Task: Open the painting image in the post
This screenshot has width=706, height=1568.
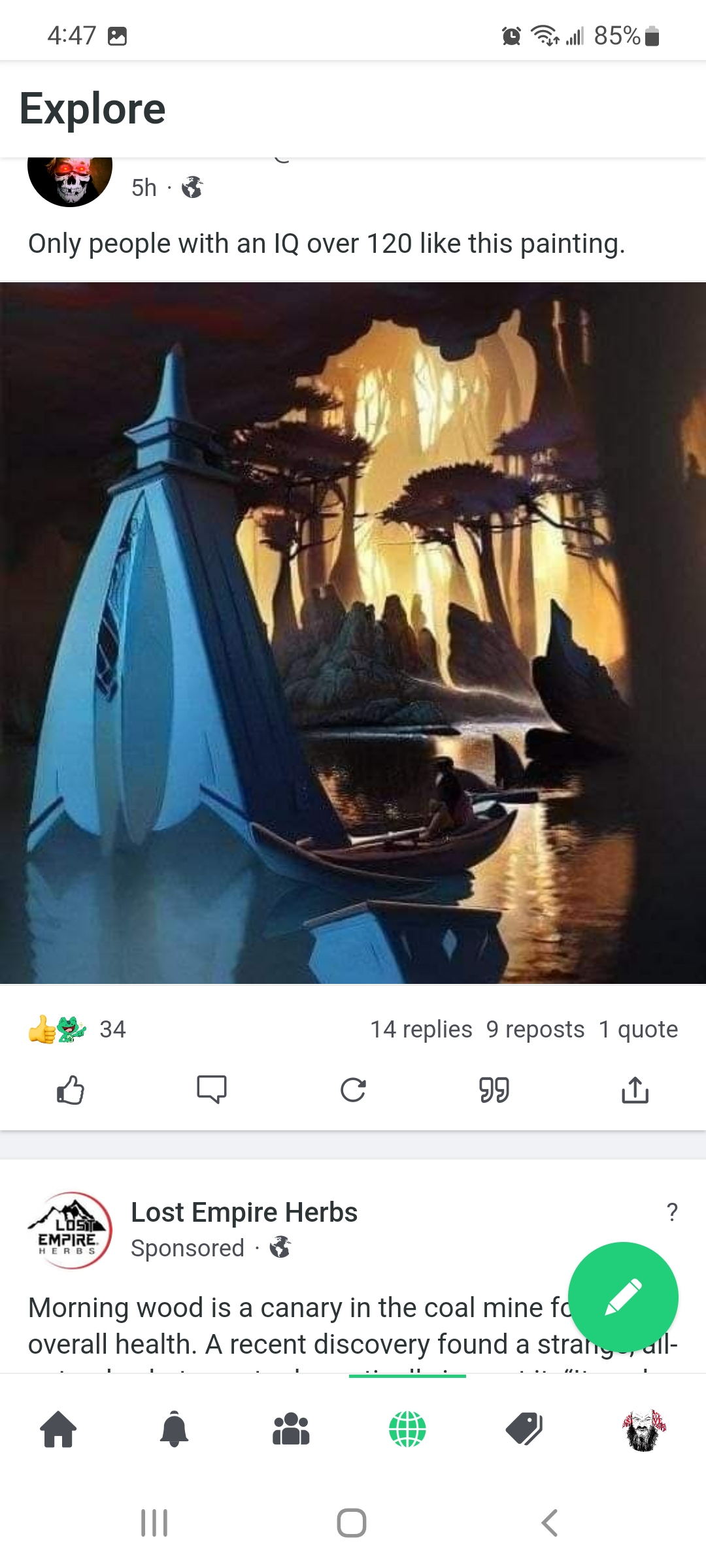Action: click(353, 632)
